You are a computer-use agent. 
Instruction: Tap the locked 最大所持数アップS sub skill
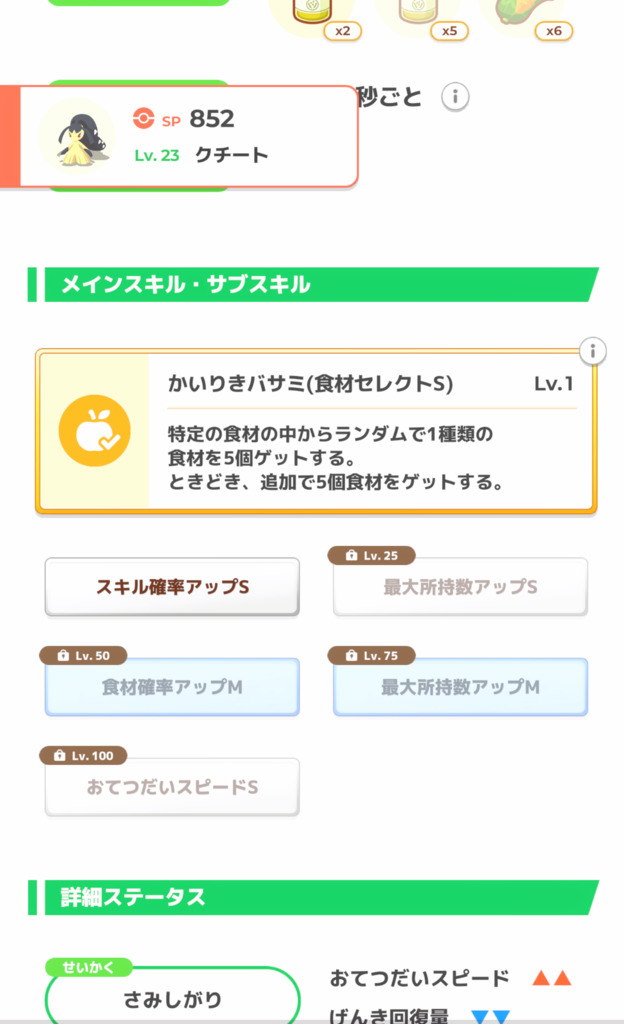click(x=460, y=586)
